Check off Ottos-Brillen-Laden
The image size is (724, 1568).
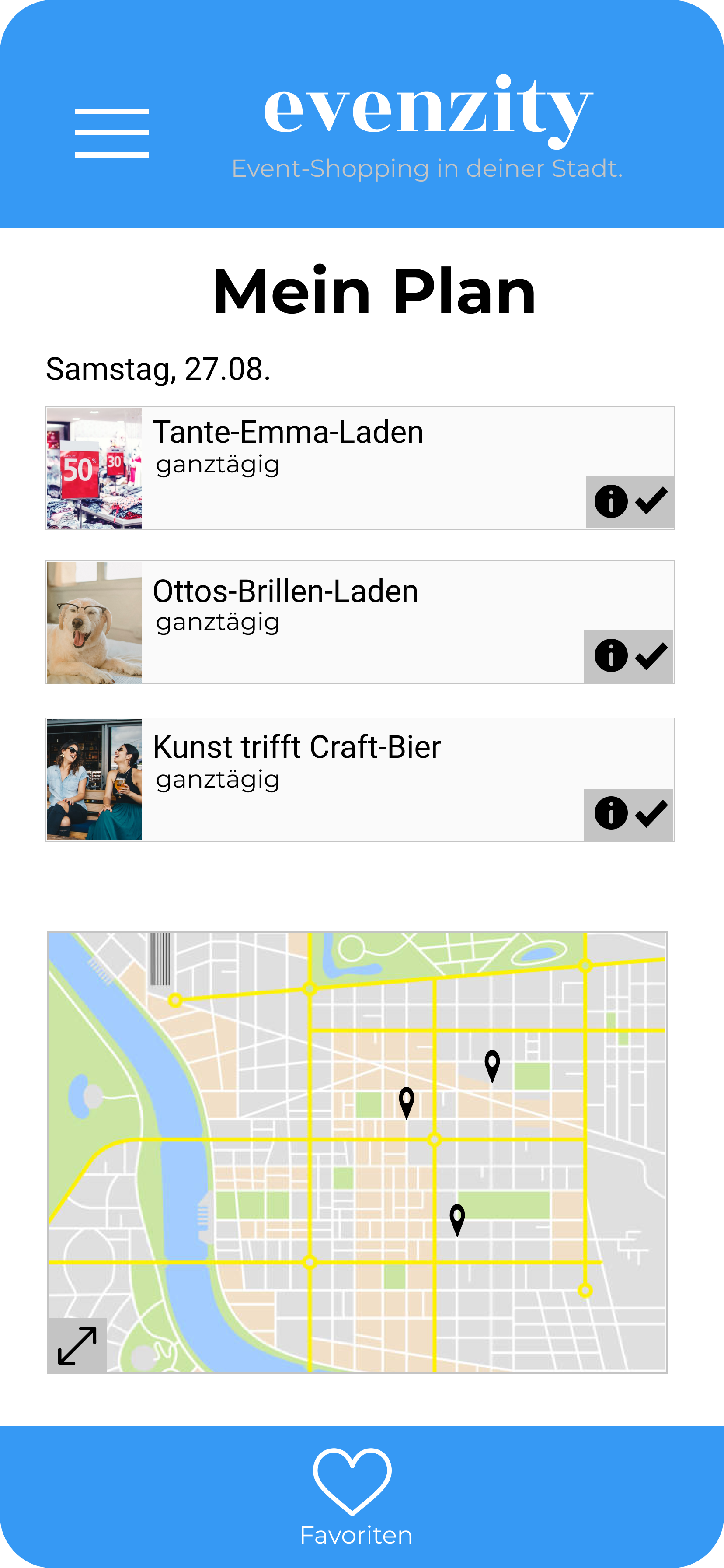tap(651, 655)
